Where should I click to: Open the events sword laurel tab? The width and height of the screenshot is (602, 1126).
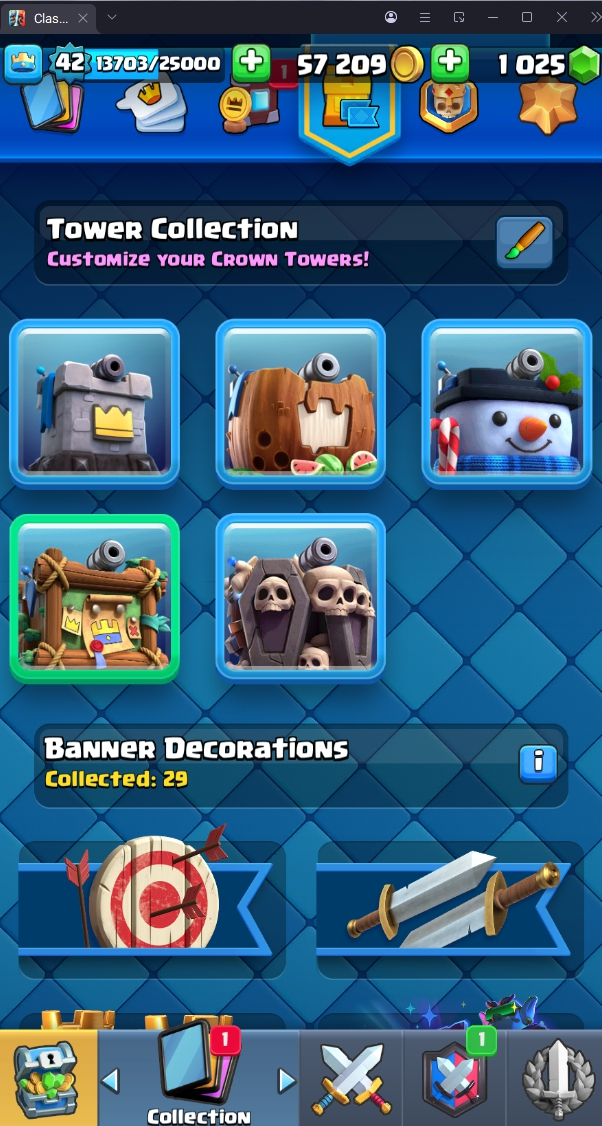pos(556,1079)
